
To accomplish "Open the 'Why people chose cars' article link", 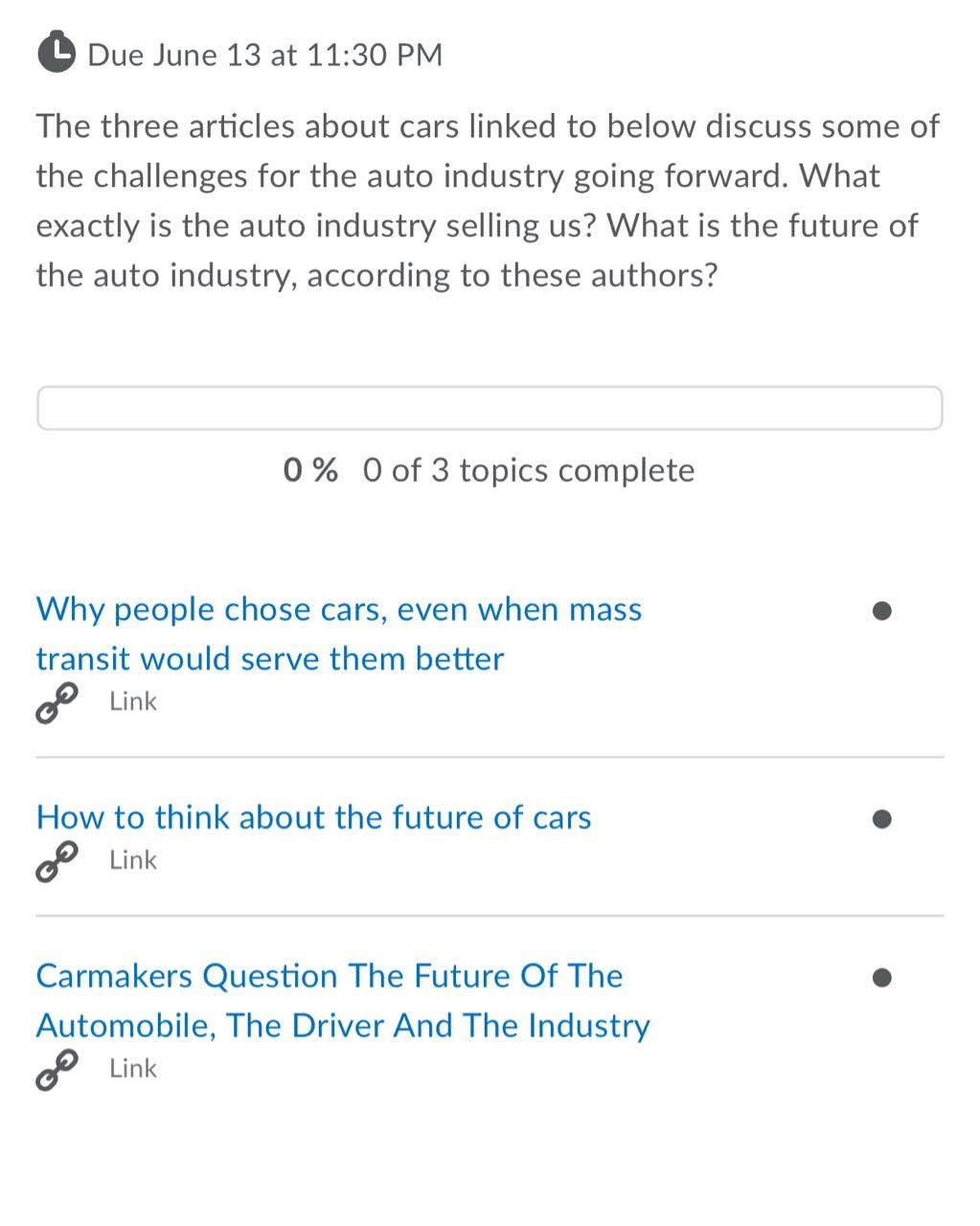I will [x=339, y=634].
